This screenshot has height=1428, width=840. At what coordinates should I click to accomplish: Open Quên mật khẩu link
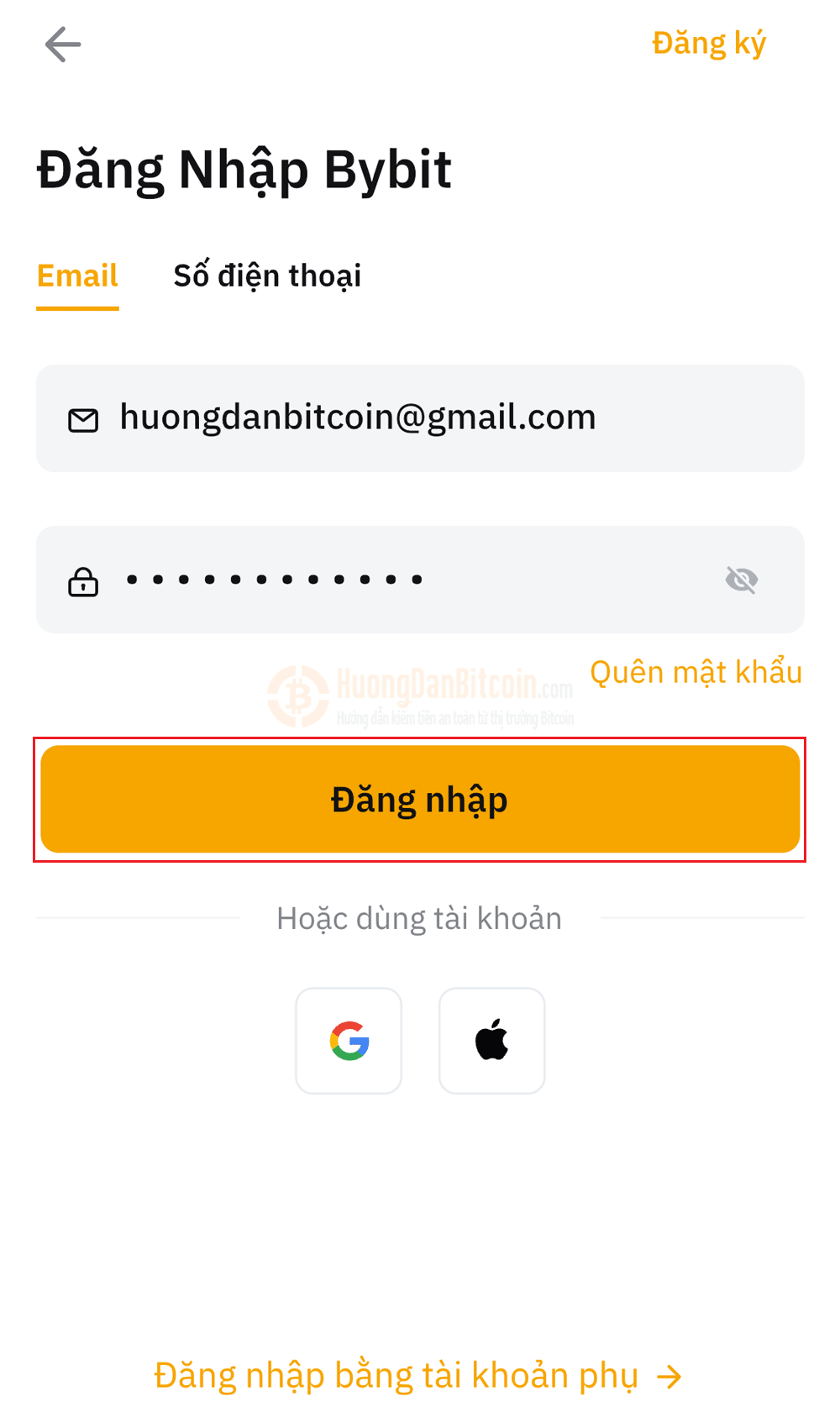click(696, 672)
